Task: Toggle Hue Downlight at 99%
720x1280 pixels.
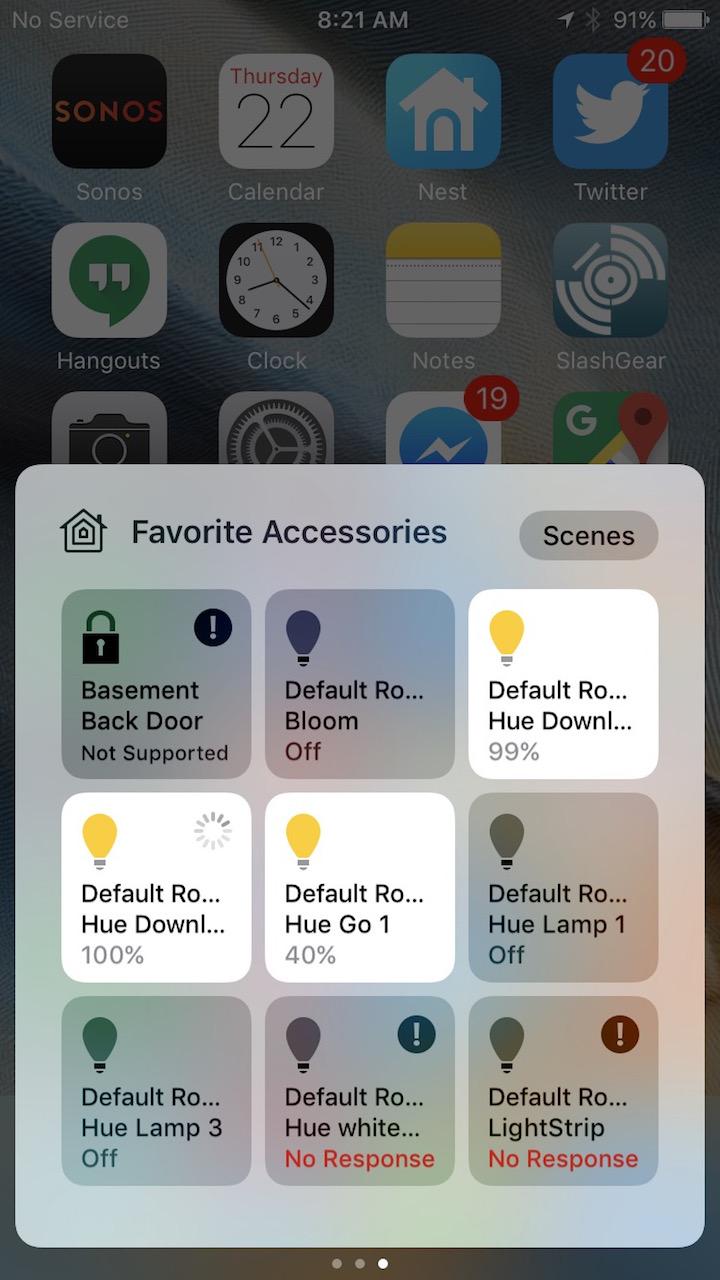Action: (x=563, y=683)
